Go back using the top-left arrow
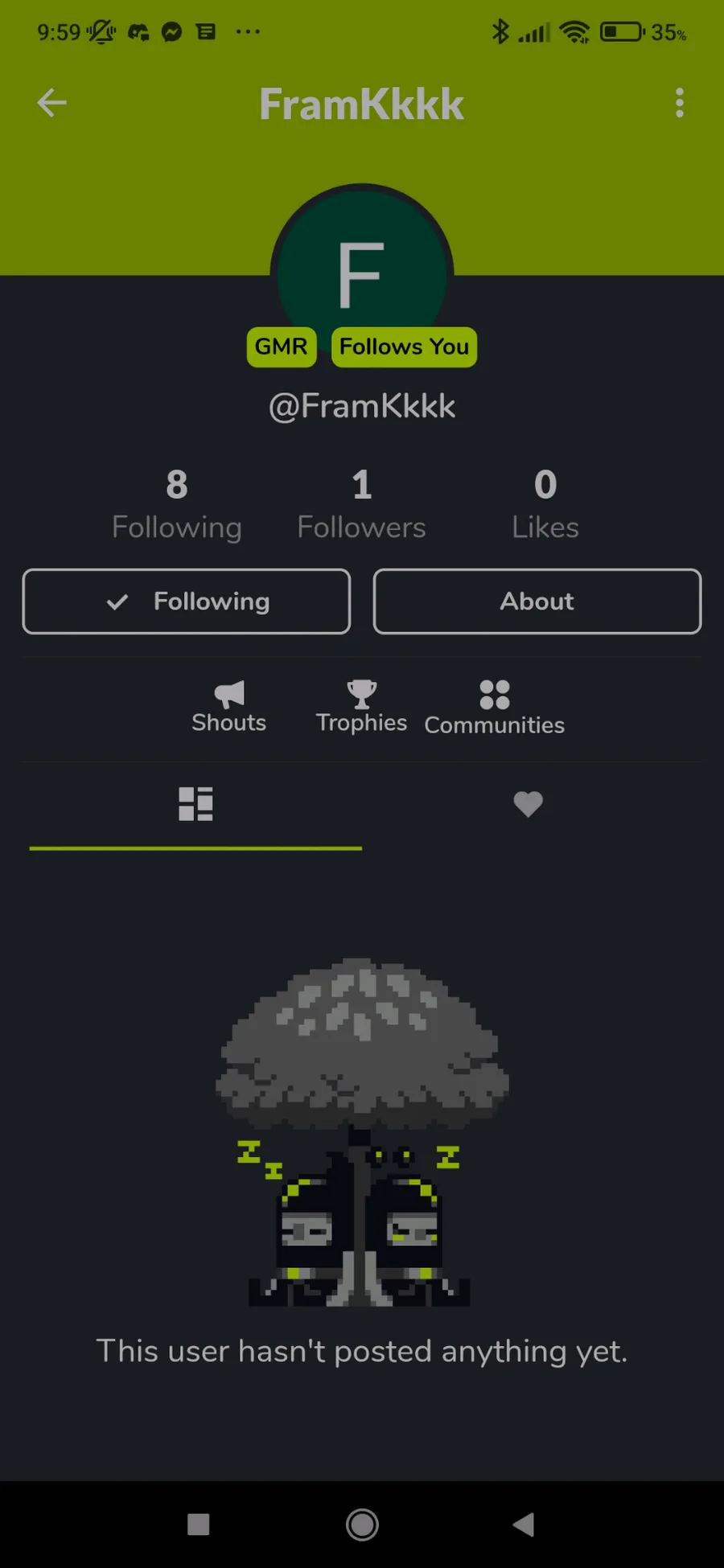Image resolution: width=724 pixels, height=1568 pixels. [x=52, y=103]
